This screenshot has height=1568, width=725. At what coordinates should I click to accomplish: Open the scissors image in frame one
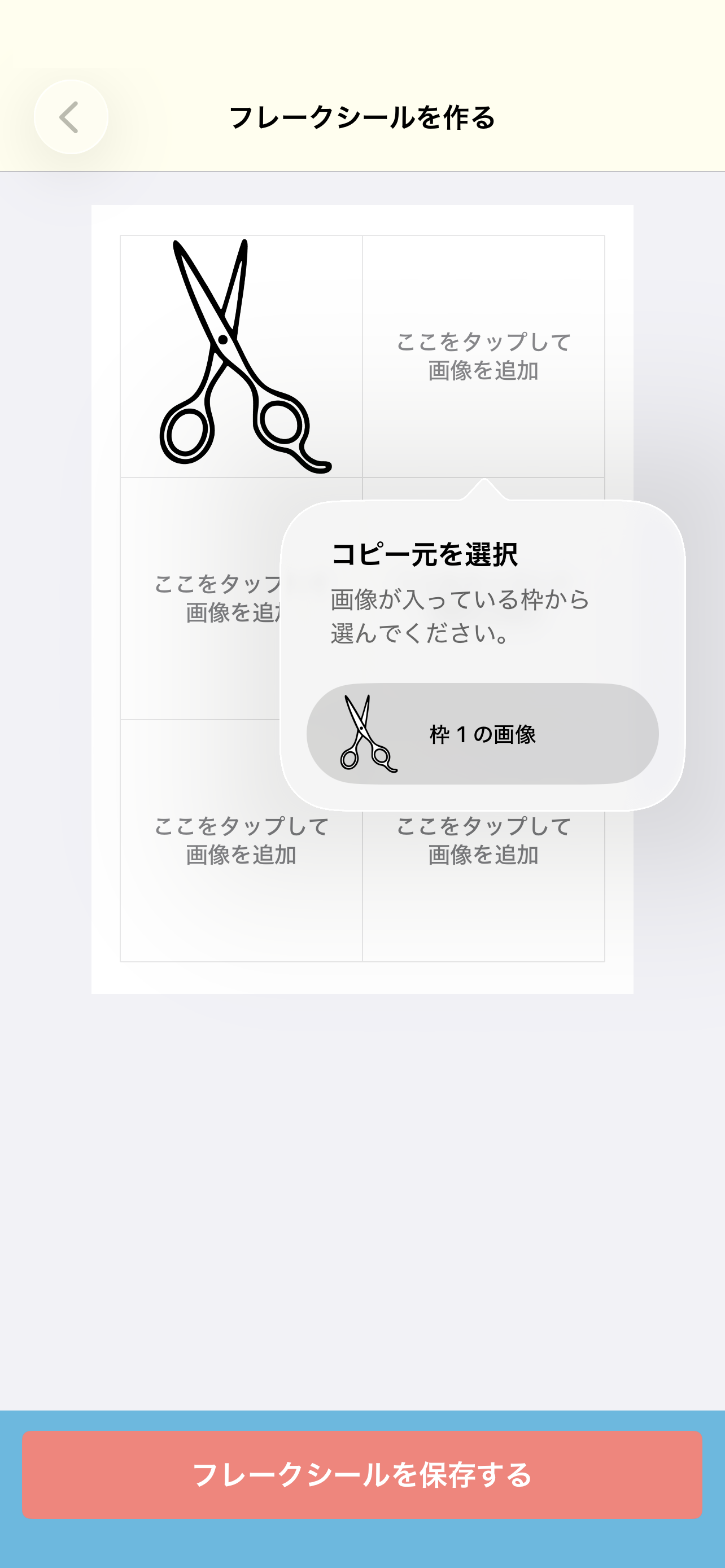coord(241,356)
